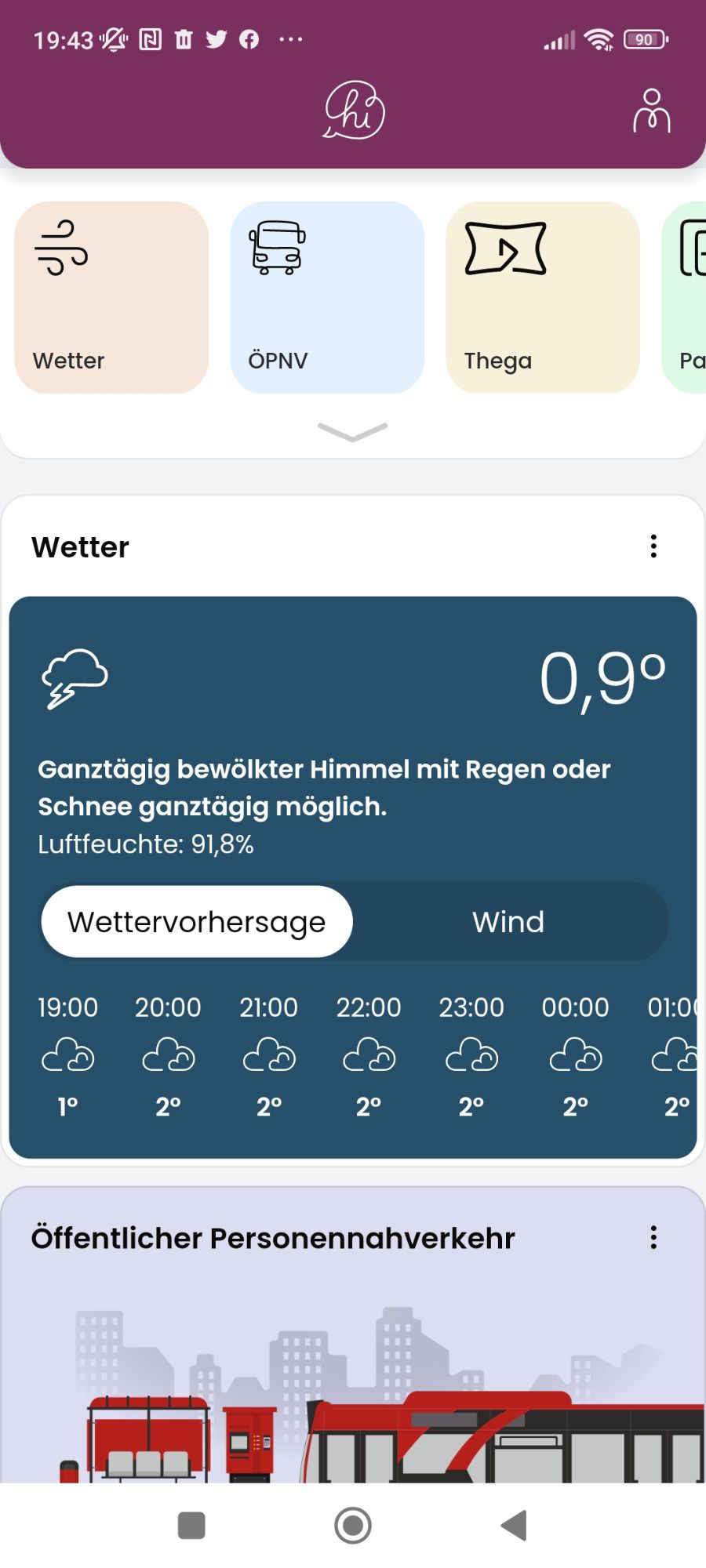706x1568 pixels.
Task: Select the Wettervorhersage tab
Action: pyautogui.click(x=197, y=922)
